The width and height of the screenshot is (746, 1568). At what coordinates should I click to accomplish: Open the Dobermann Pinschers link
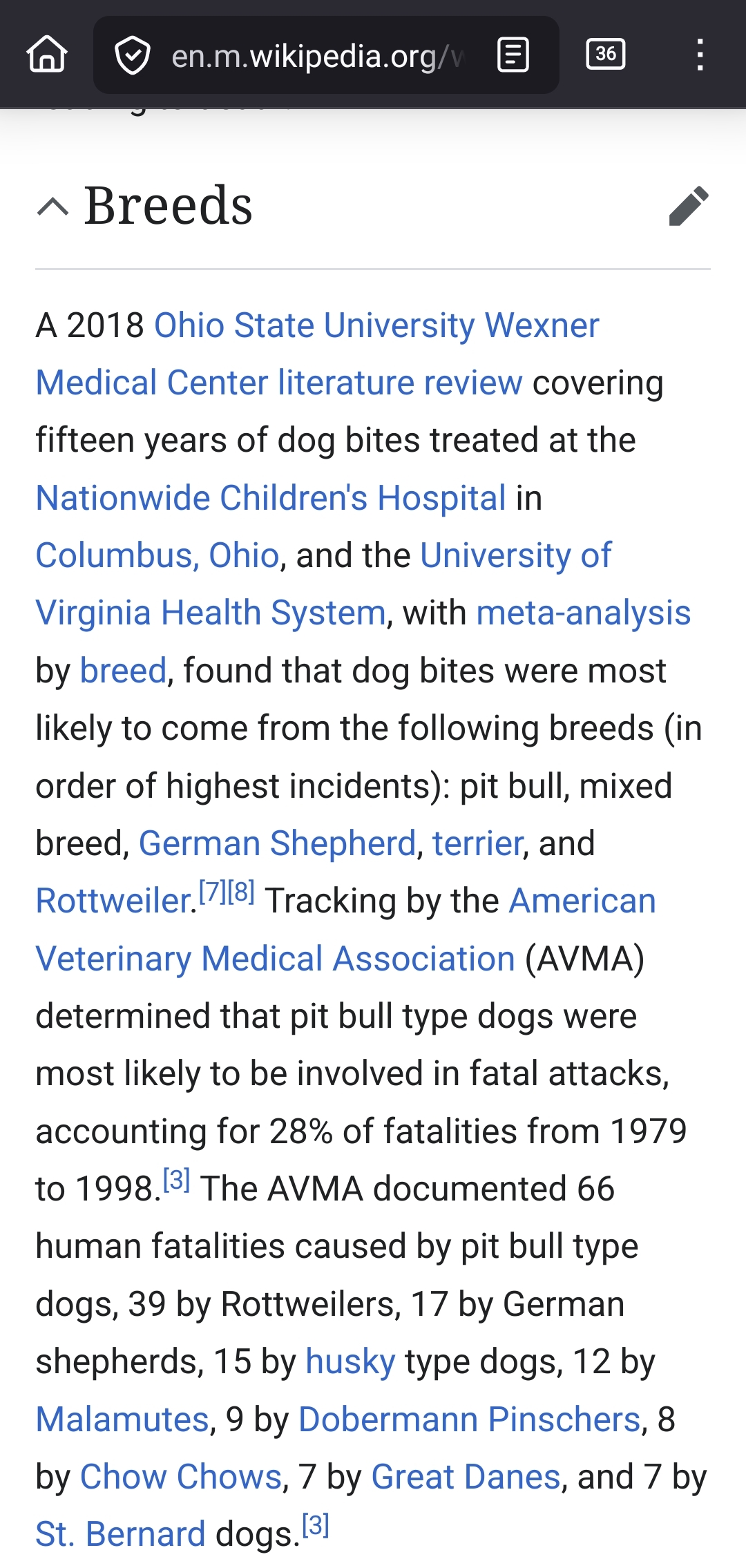(x=469, y=1419)
